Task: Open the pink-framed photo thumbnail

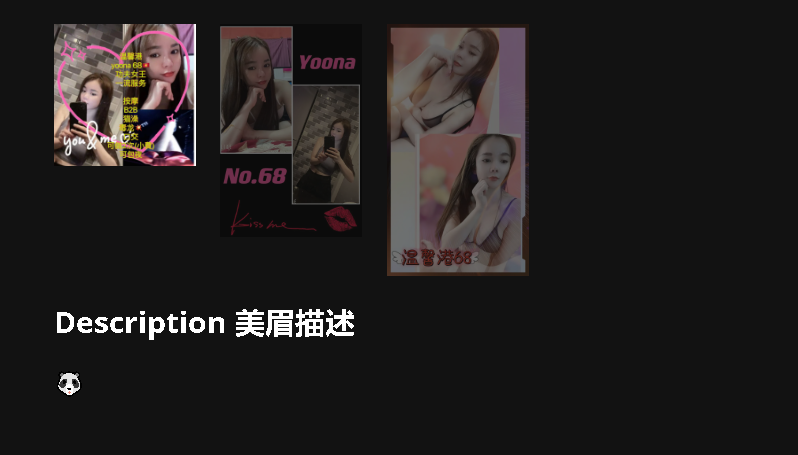Action: coord(457,150)
